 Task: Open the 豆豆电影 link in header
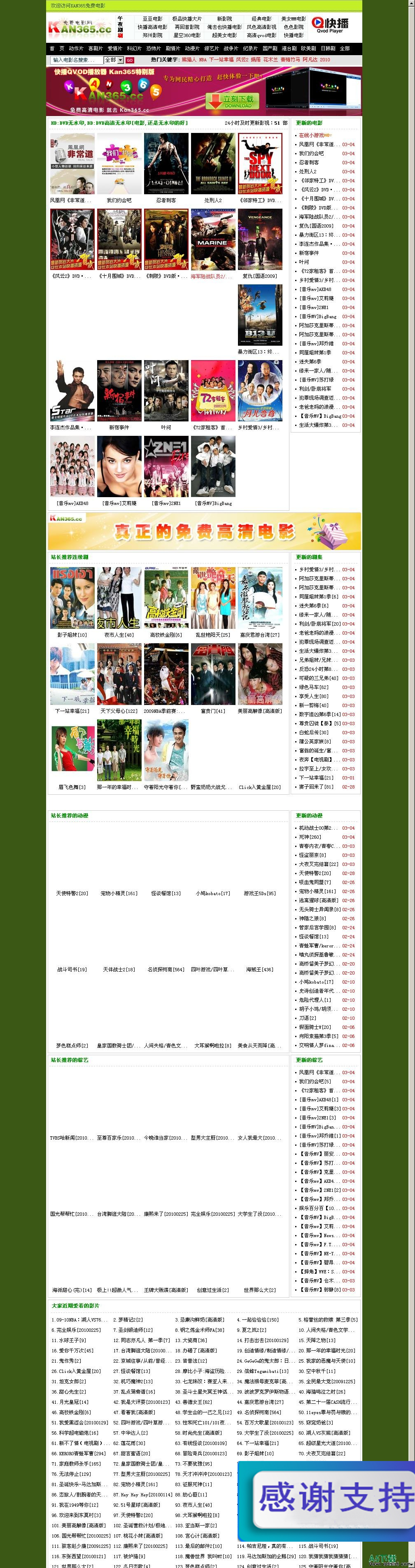pyautogui.click(x=152, y=19)
